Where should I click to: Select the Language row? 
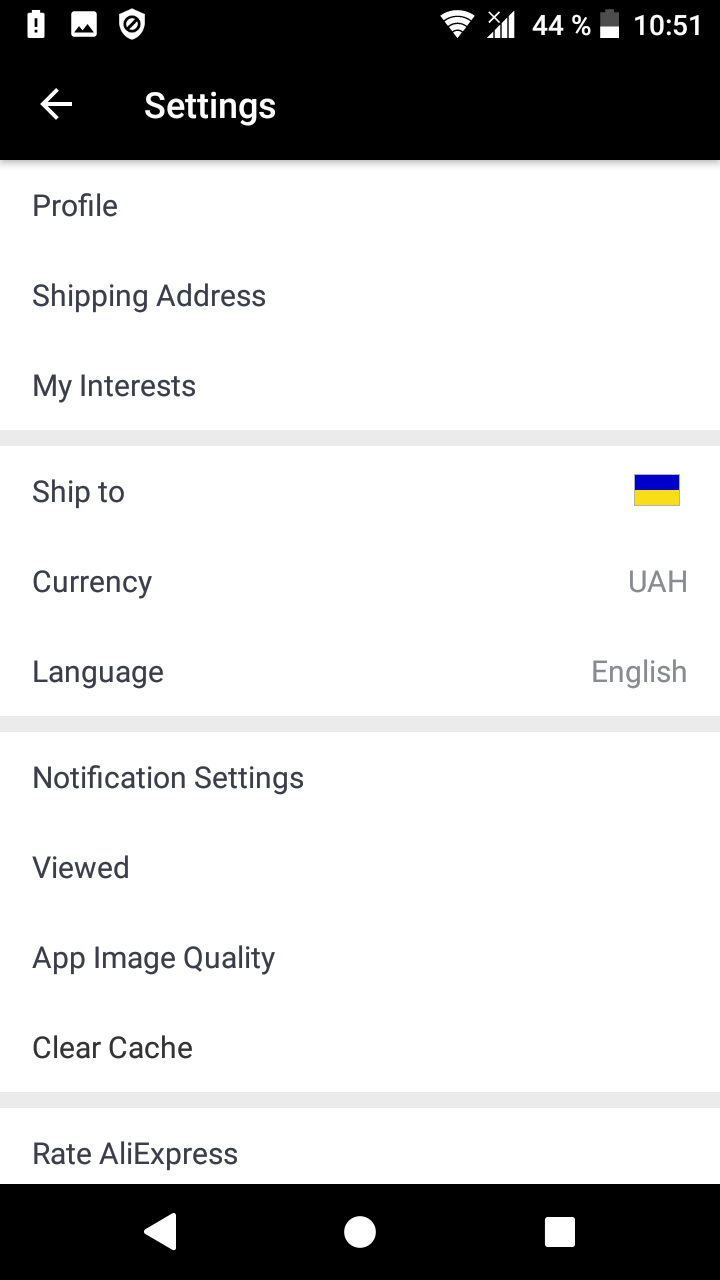360,672
